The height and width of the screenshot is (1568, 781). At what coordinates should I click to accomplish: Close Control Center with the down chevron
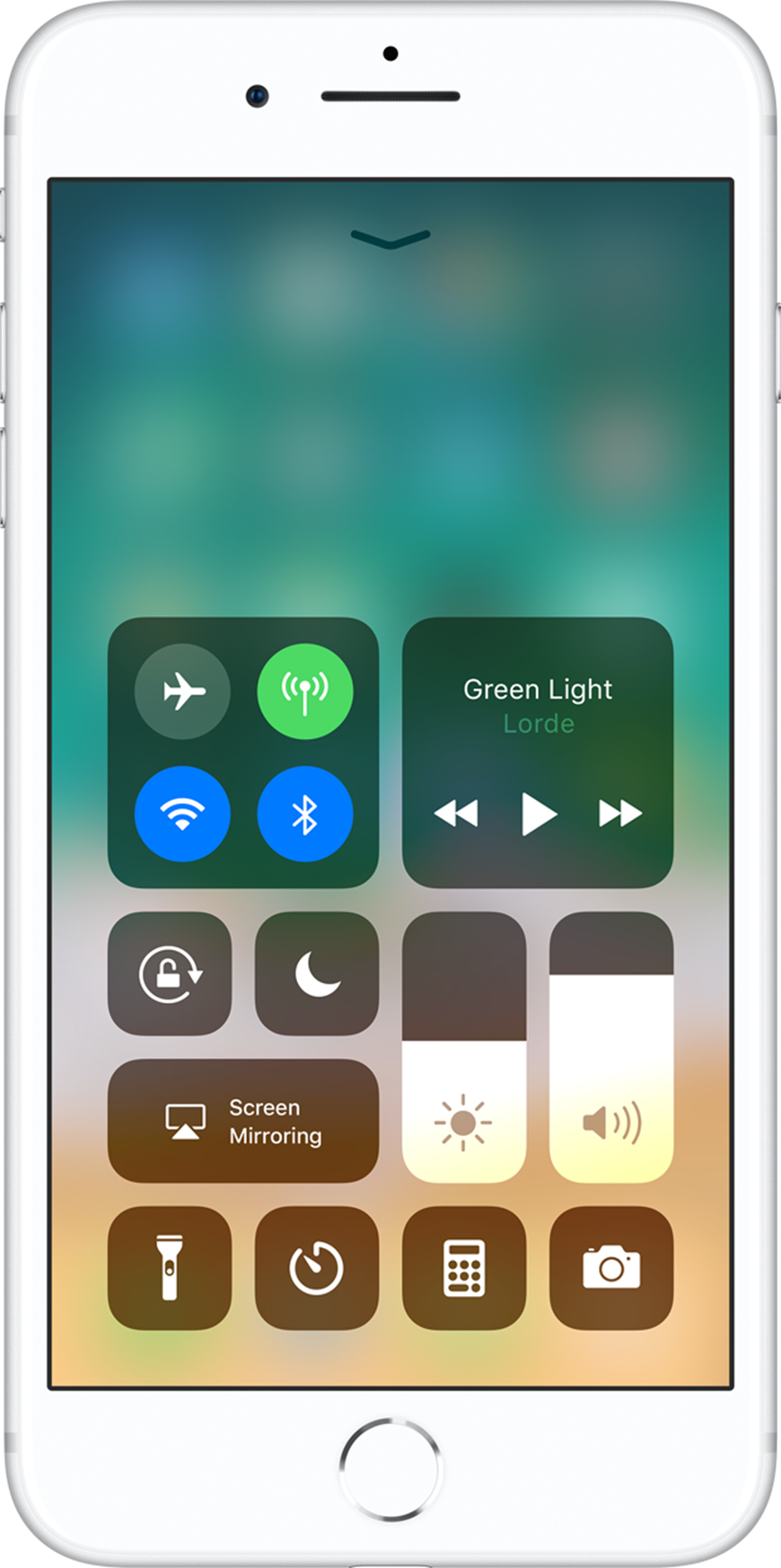click(390, 239)
